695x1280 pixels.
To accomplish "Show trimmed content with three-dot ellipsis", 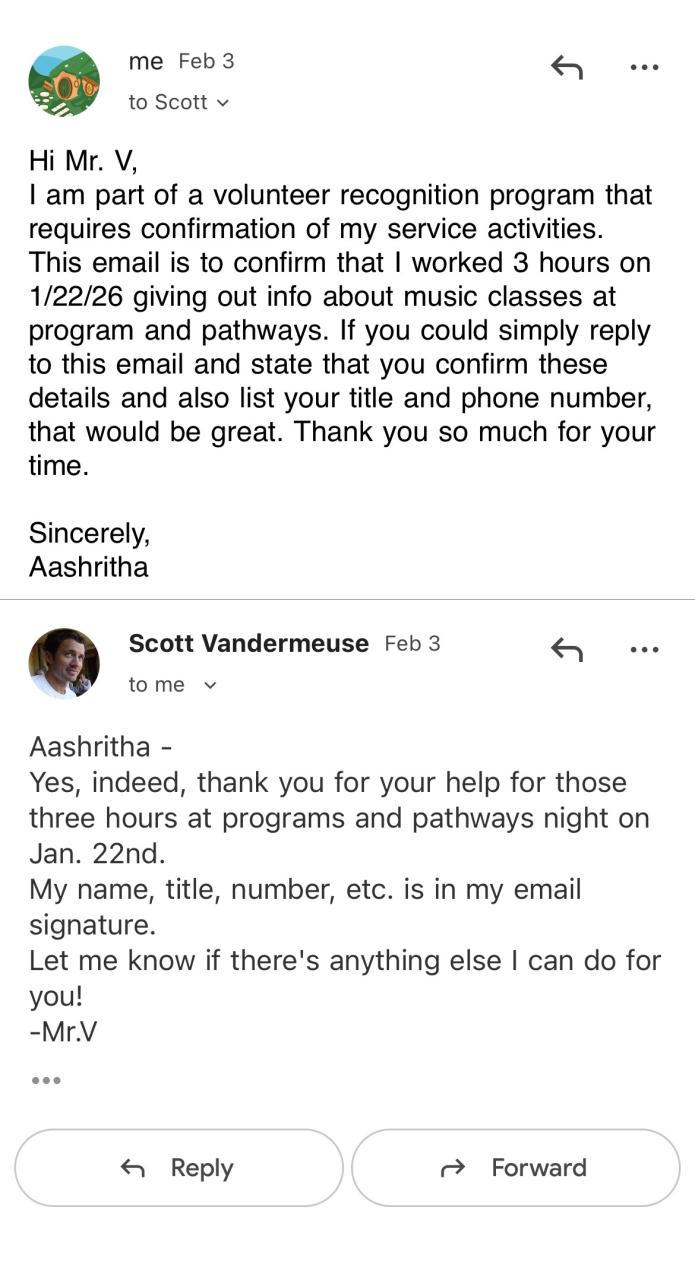I will point(46,1080).
